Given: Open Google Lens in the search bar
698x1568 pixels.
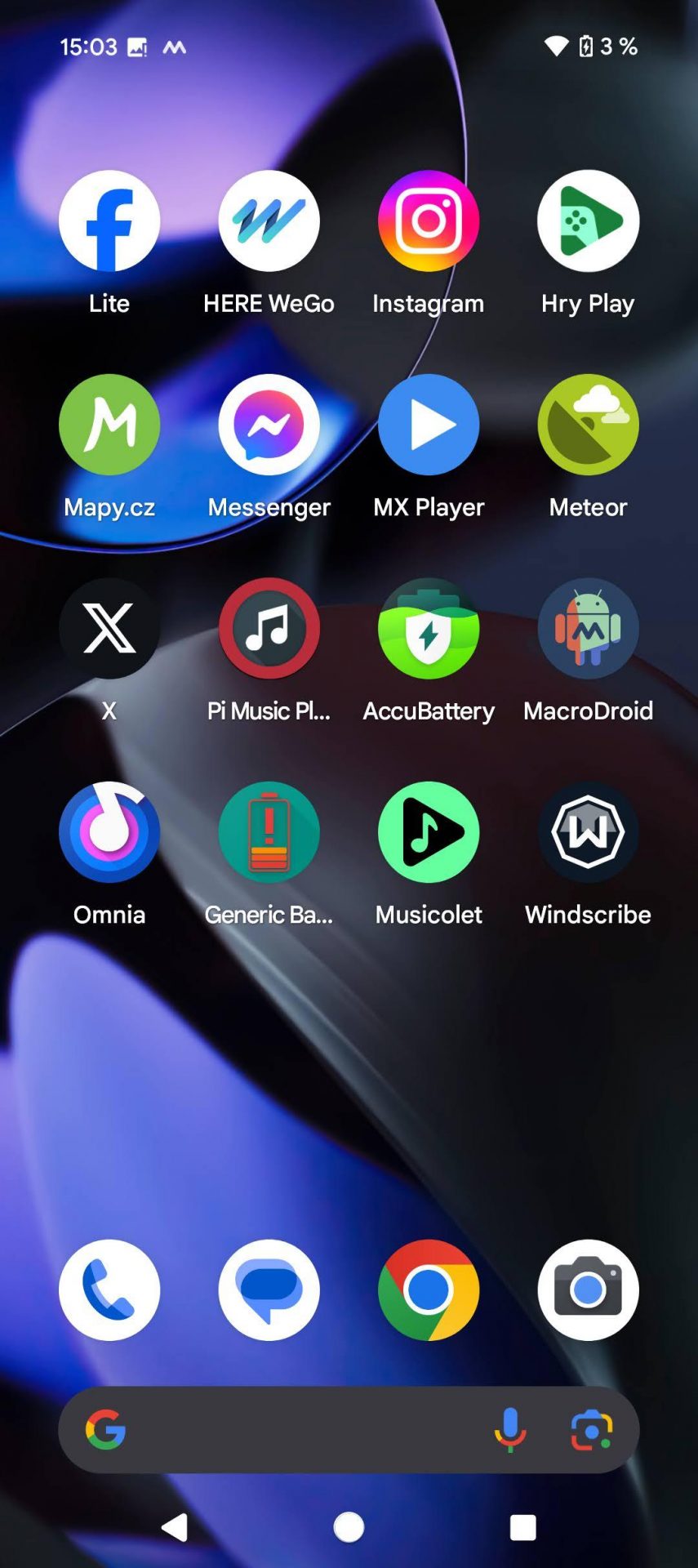Looking at the screenshot, I should [x=592, y=1430].
